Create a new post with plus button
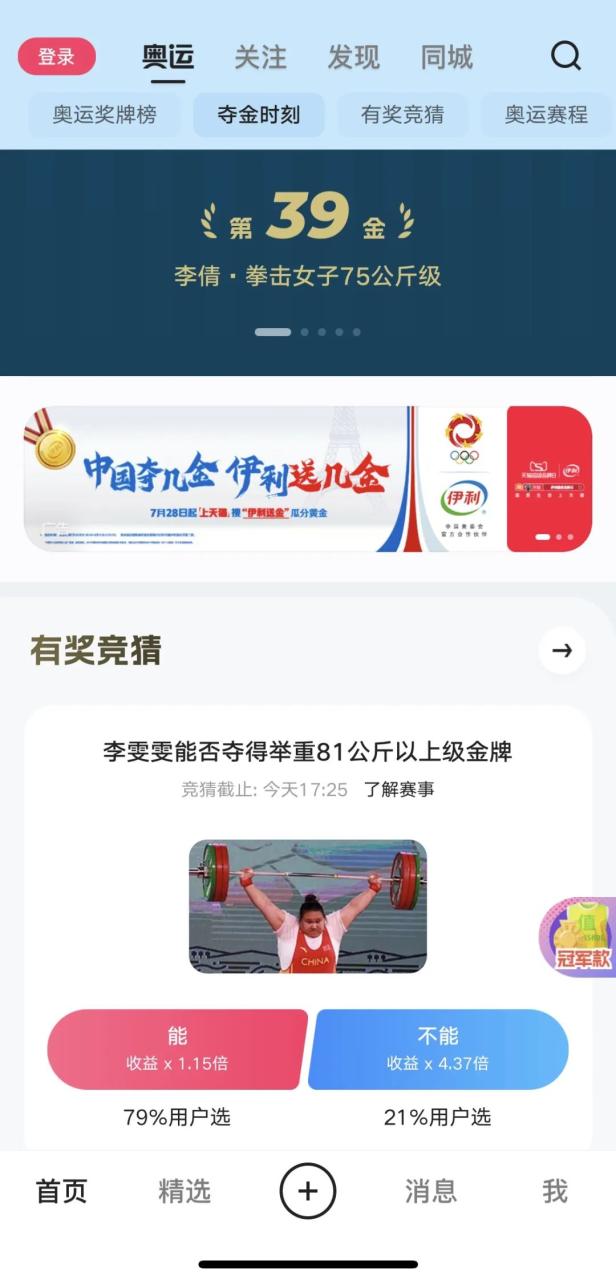This screenshot has height=1280, width=616. coord(308,1191)
